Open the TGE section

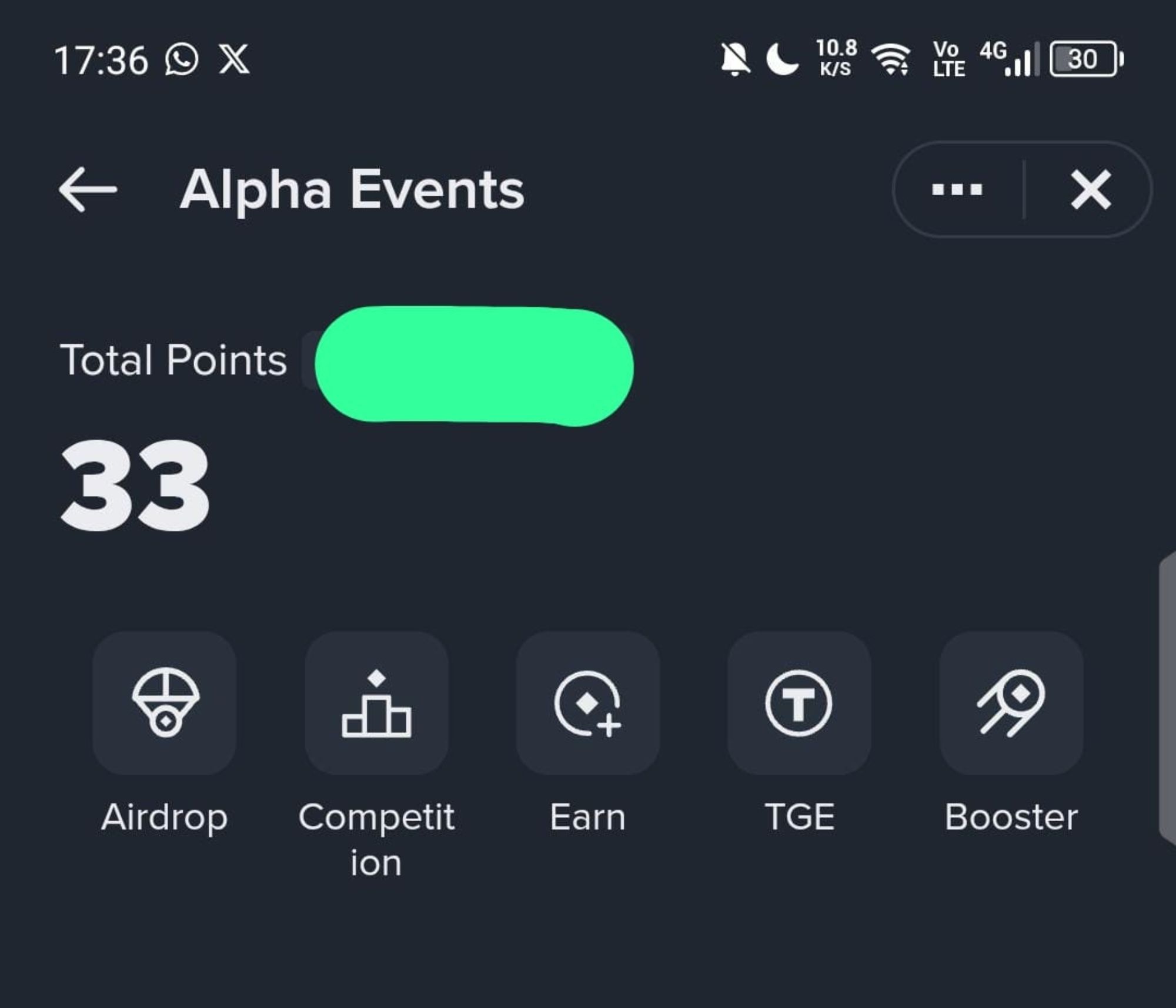799,704
